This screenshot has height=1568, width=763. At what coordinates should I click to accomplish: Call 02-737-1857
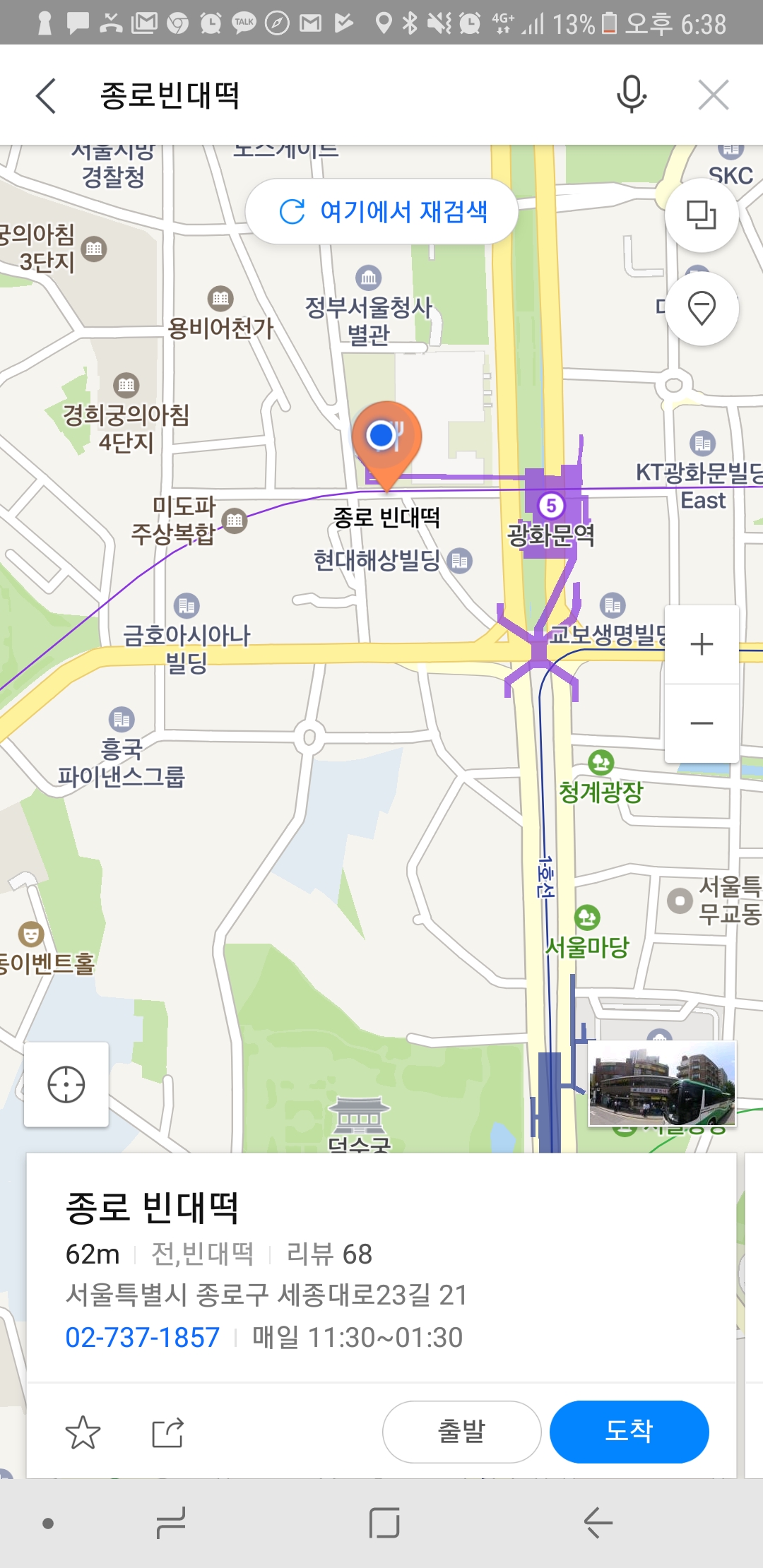coord(143,1337)
